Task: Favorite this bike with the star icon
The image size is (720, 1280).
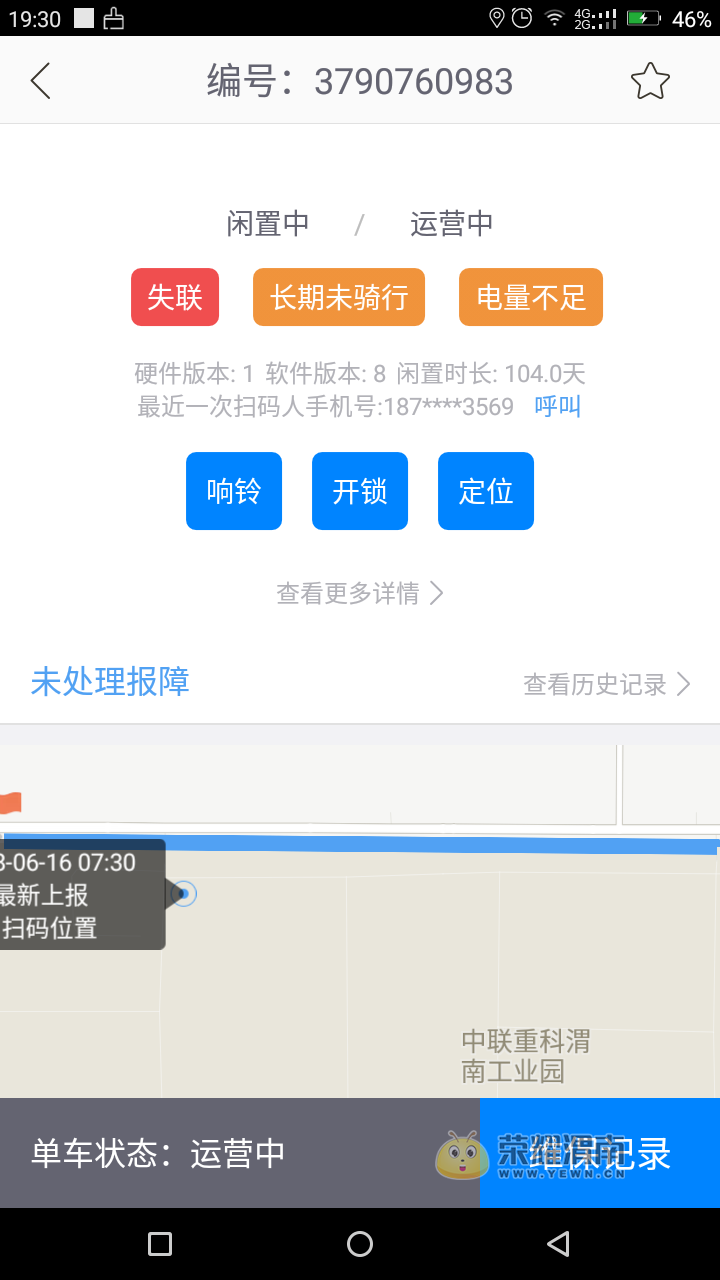Action: pyautogui.click(x=650, y=81)
